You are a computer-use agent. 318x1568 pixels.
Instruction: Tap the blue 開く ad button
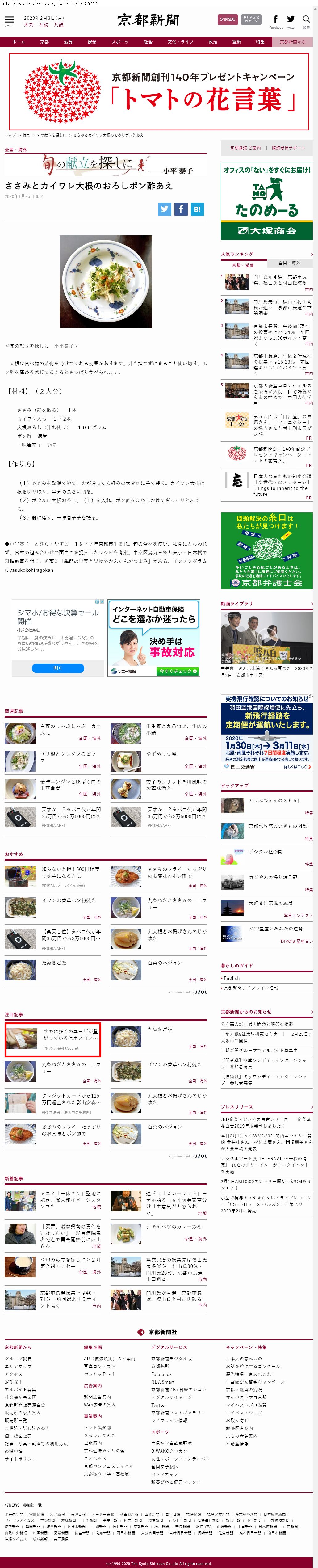click(58, 668)
